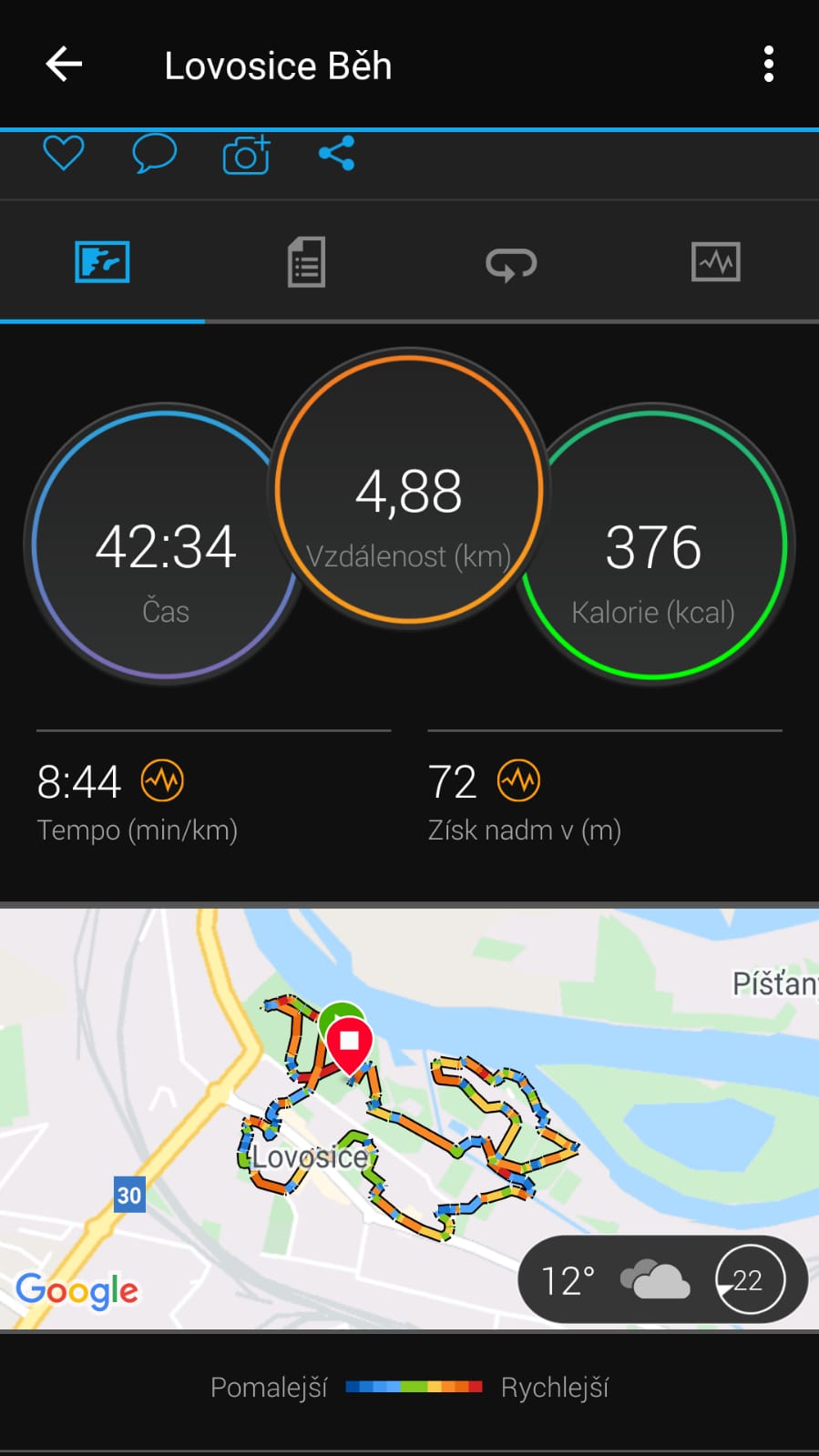Open the comments bubble
This screenshot has height=1456, width=819.
tap(154, 153)
